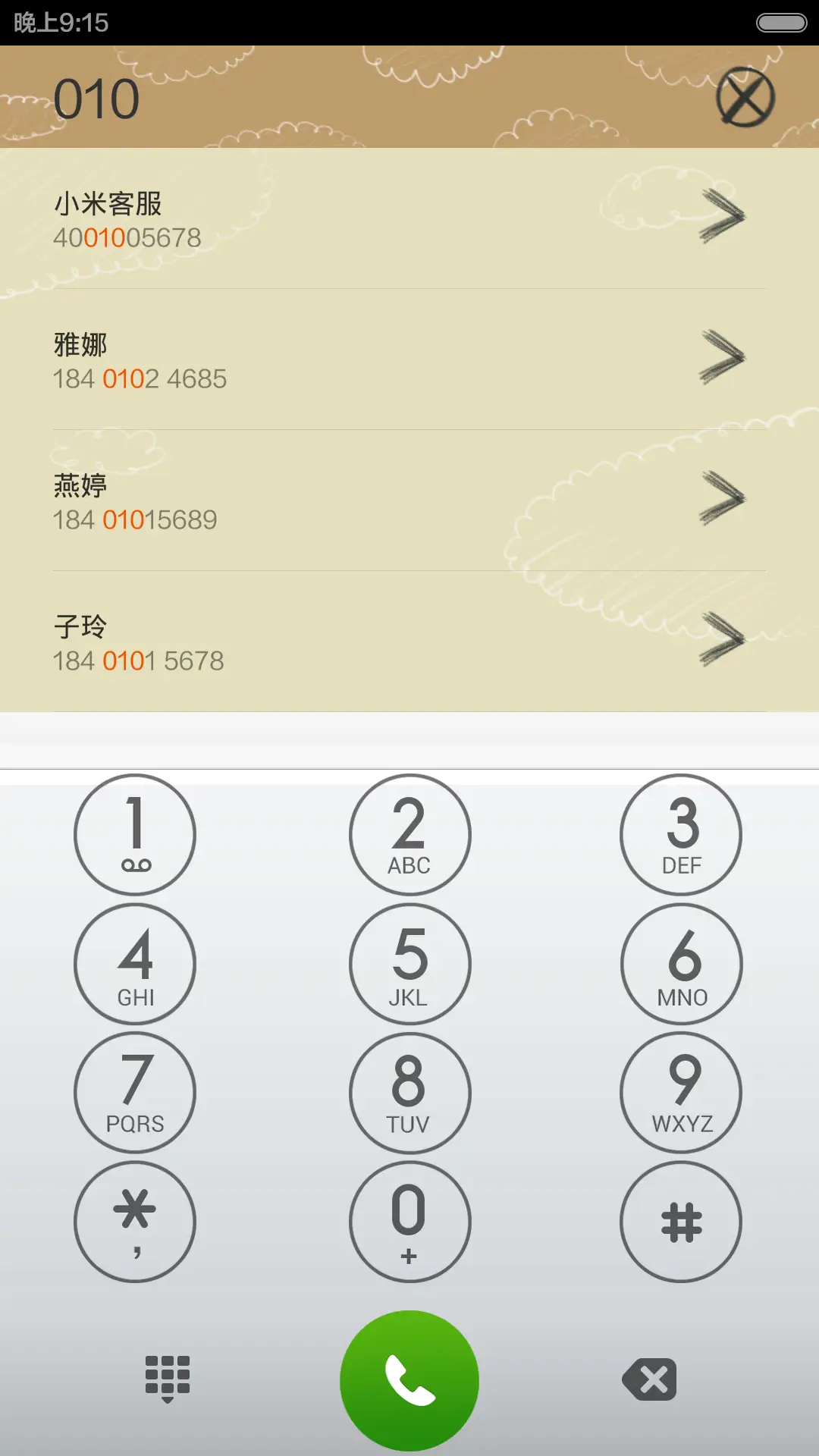Clear the entered number with the X icon
Screen dimensions: 819x1456
click(x=745, y=97)
